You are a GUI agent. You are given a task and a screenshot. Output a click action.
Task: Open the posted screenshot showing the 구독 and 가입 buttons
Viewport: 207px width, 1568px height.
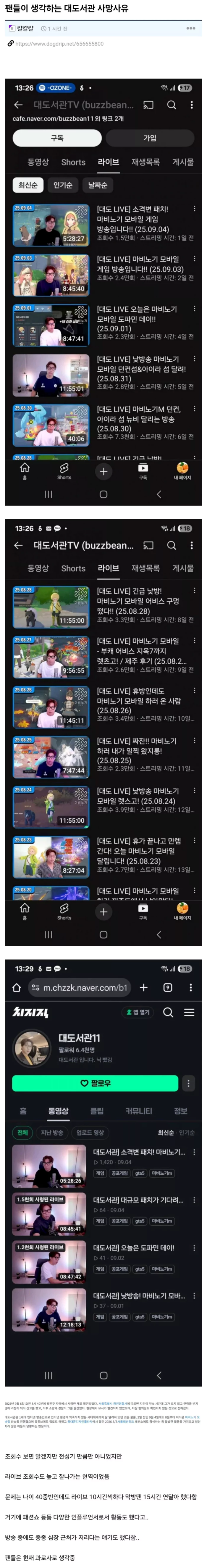click(x=103, y=291)
